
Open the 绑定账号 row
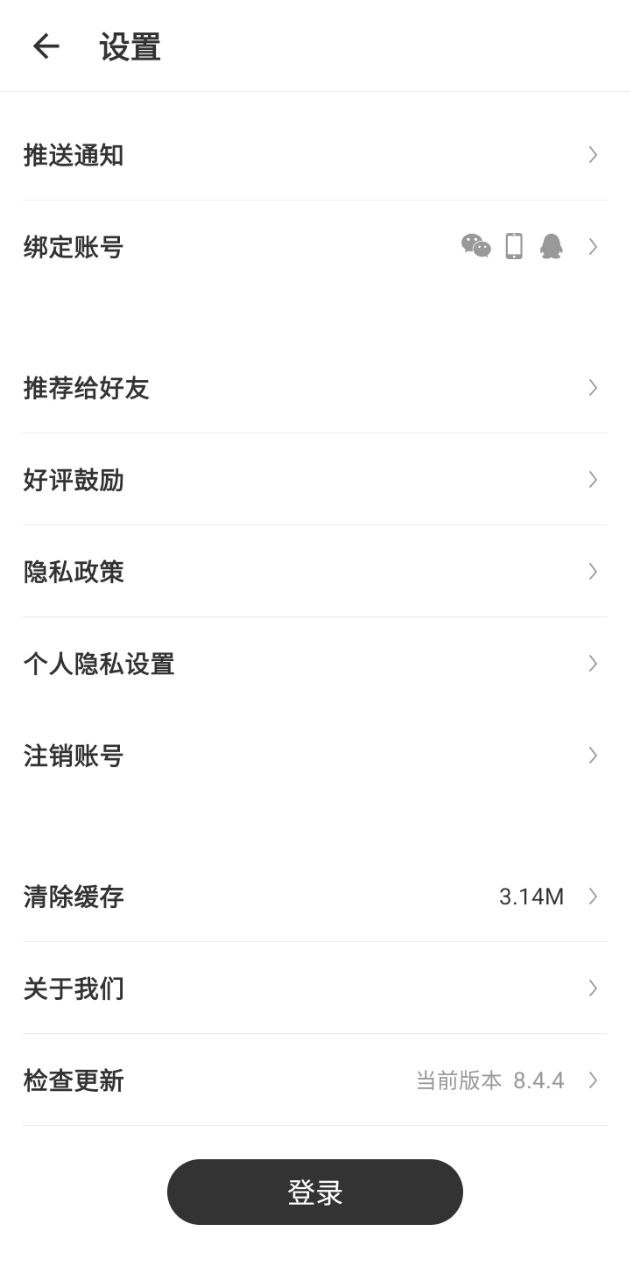[x=315, y=247]
